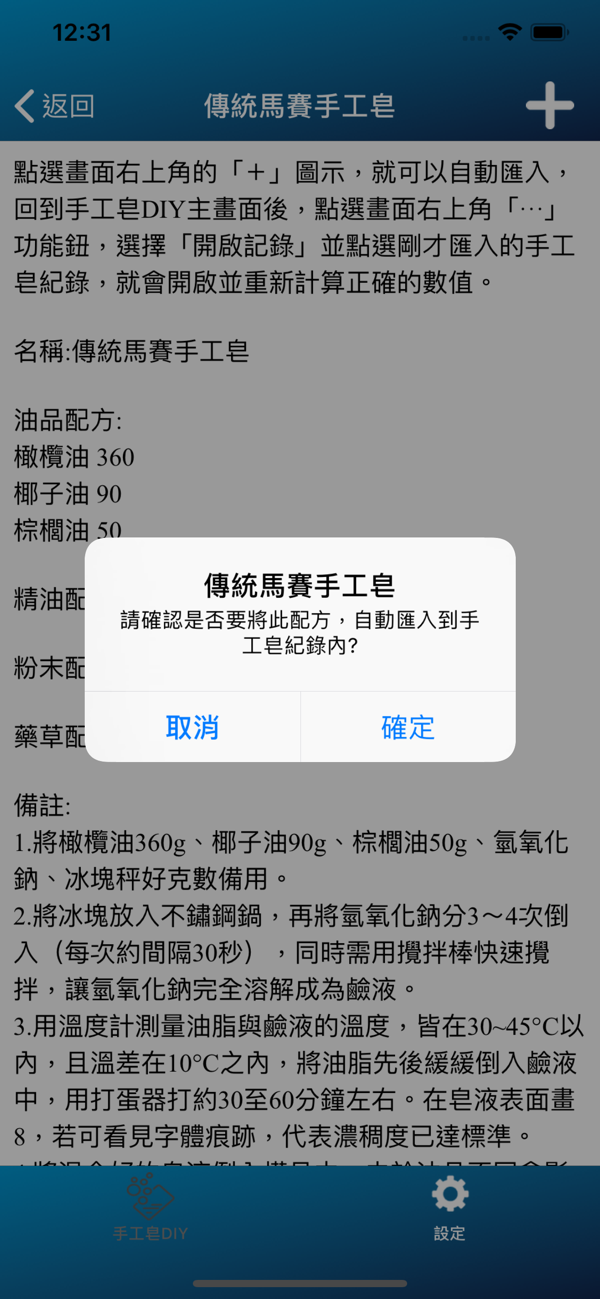The image size is (600, 1299).
Task: Tap the plus icon to import recipe
Action: tap(550, 106)
